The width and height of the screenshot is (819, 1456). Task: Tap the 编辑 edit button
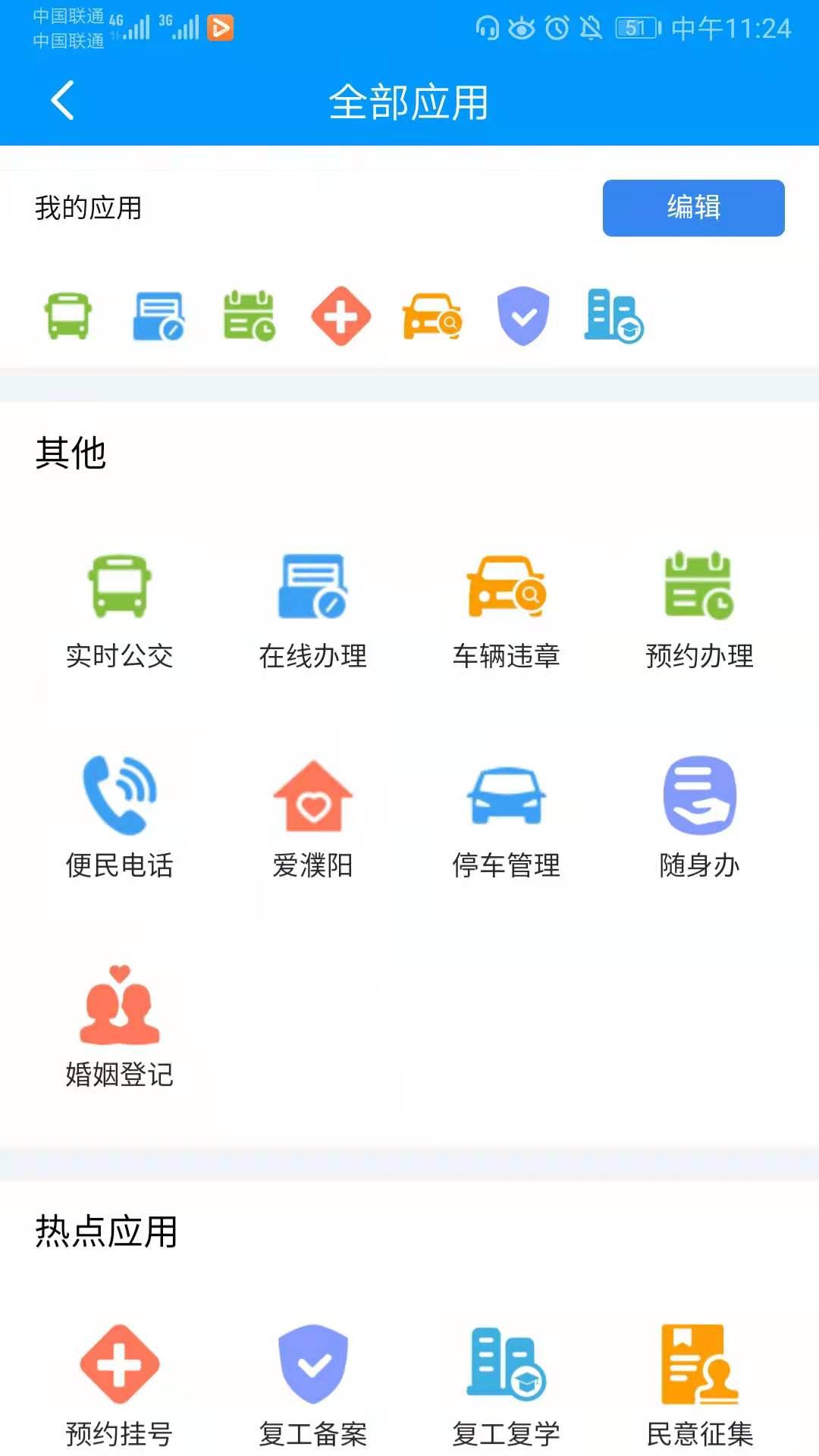[x=693, y=209]
